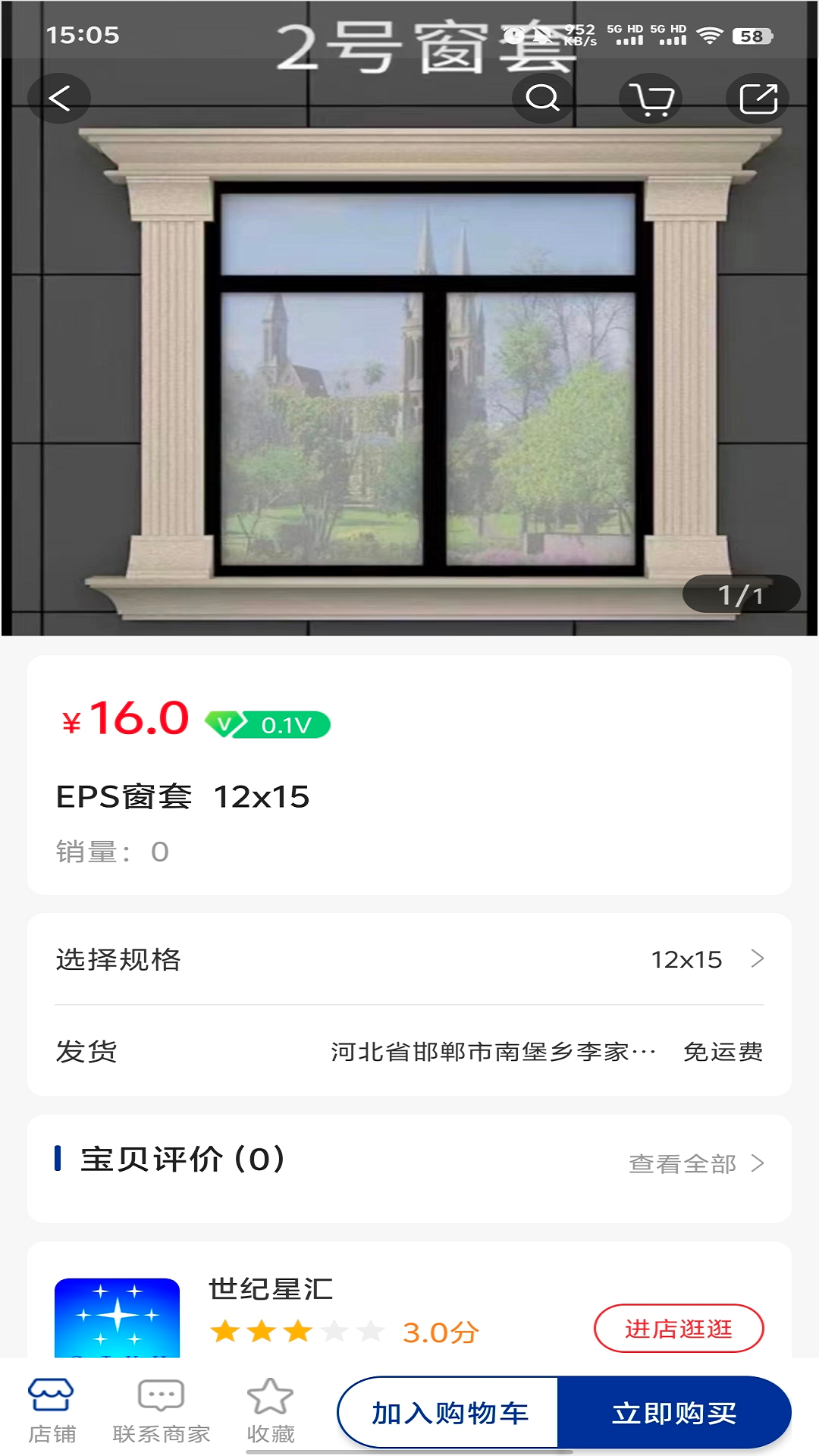Screen dimensions: 819x1456
Task: Tap 进店逛逛 to visit the store
Action: click(x=678, y=1329)
